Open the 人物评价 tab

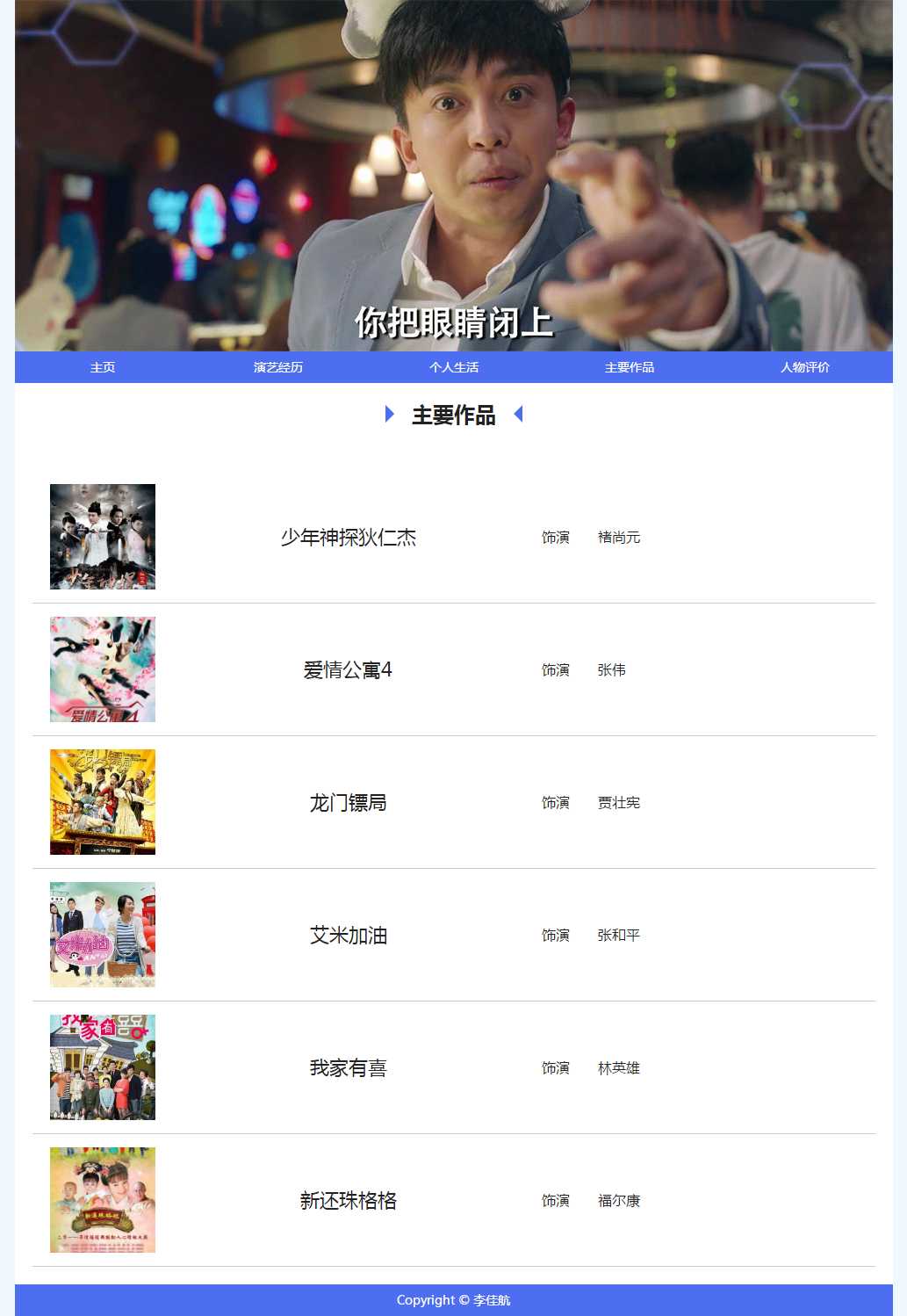coord(805,367)
